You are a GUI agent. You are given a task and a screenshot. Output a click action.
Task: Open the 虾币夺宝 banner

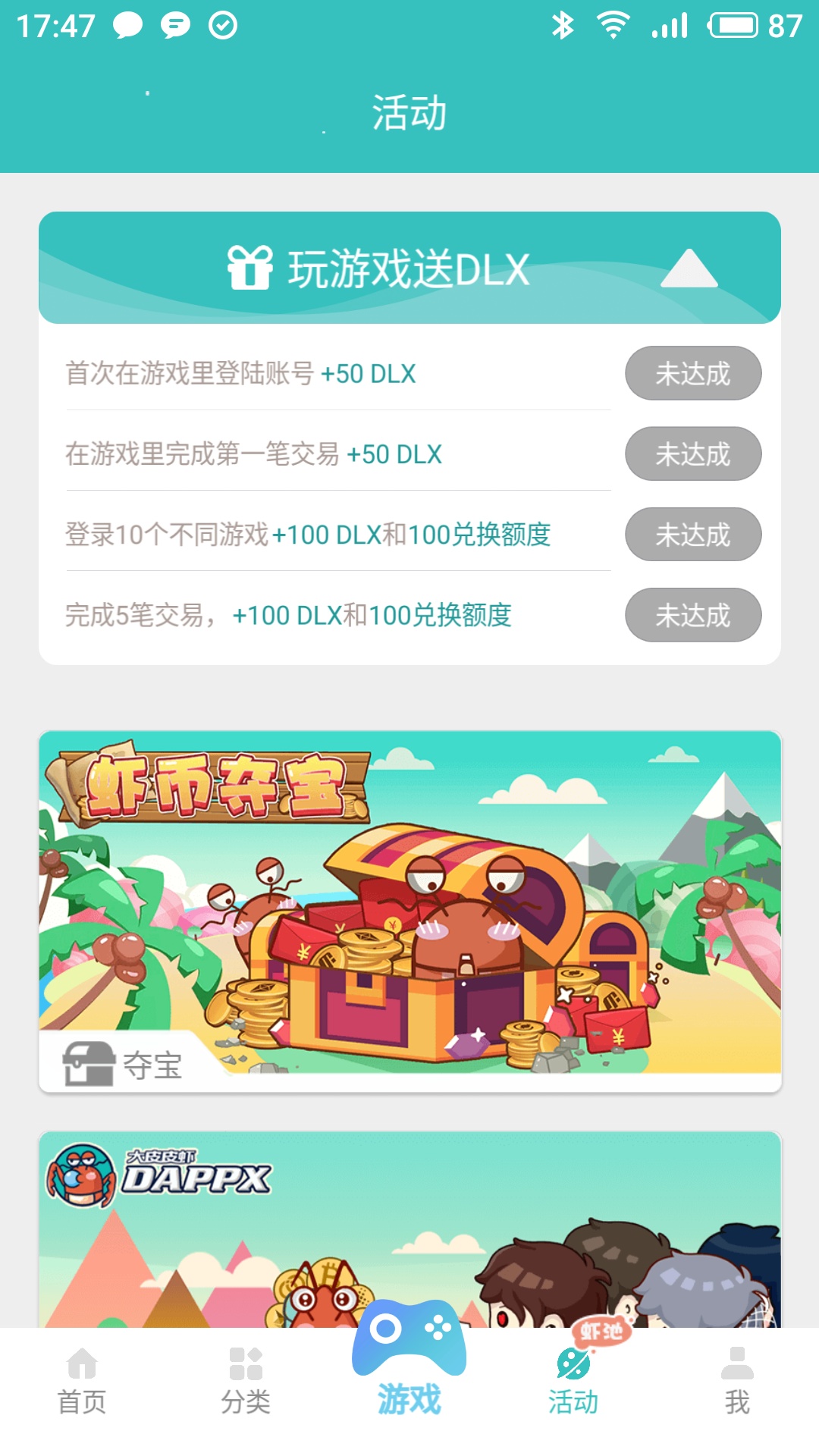tap(409, 910)
